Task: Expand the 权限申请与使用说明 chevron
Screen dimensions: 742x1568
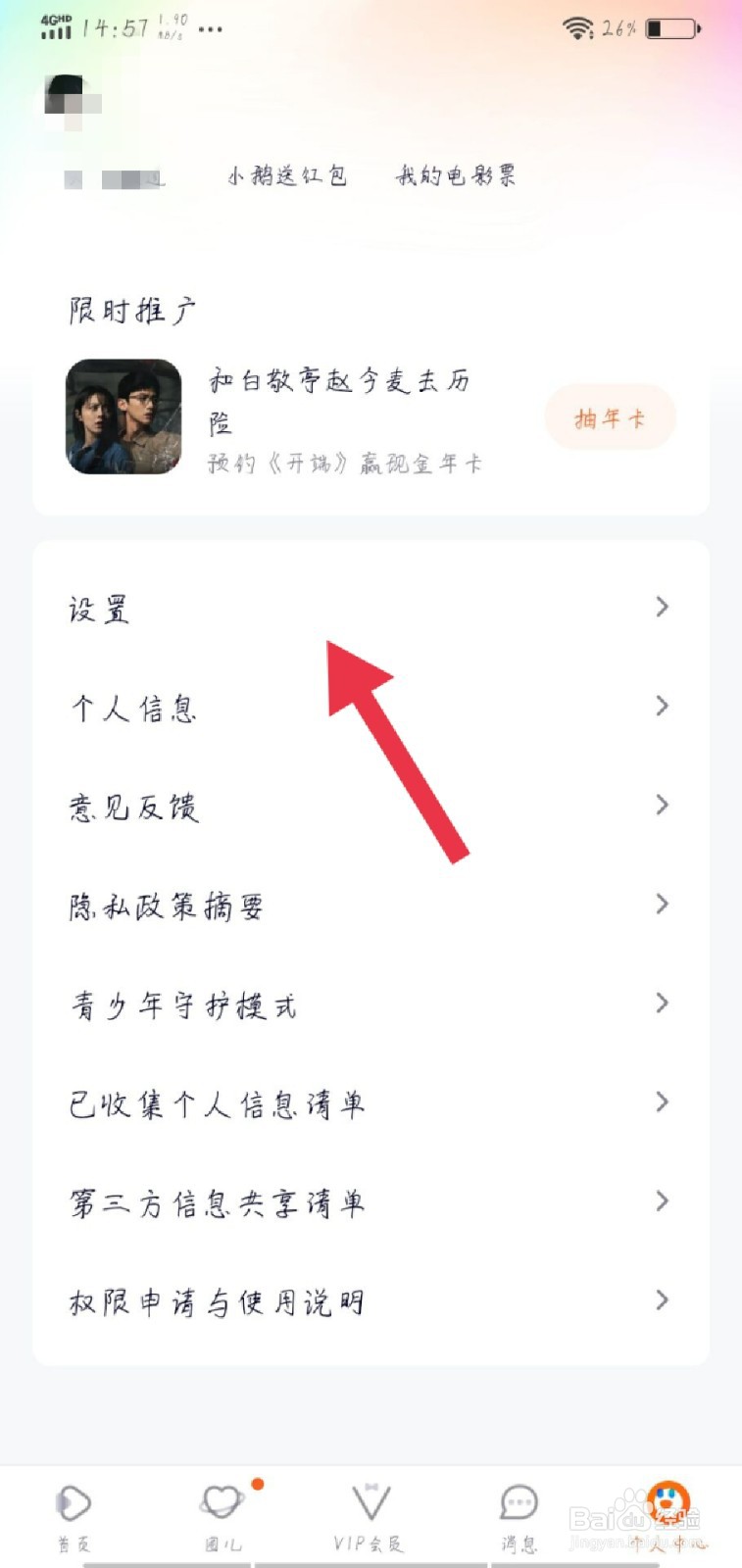Action: 662,1300
